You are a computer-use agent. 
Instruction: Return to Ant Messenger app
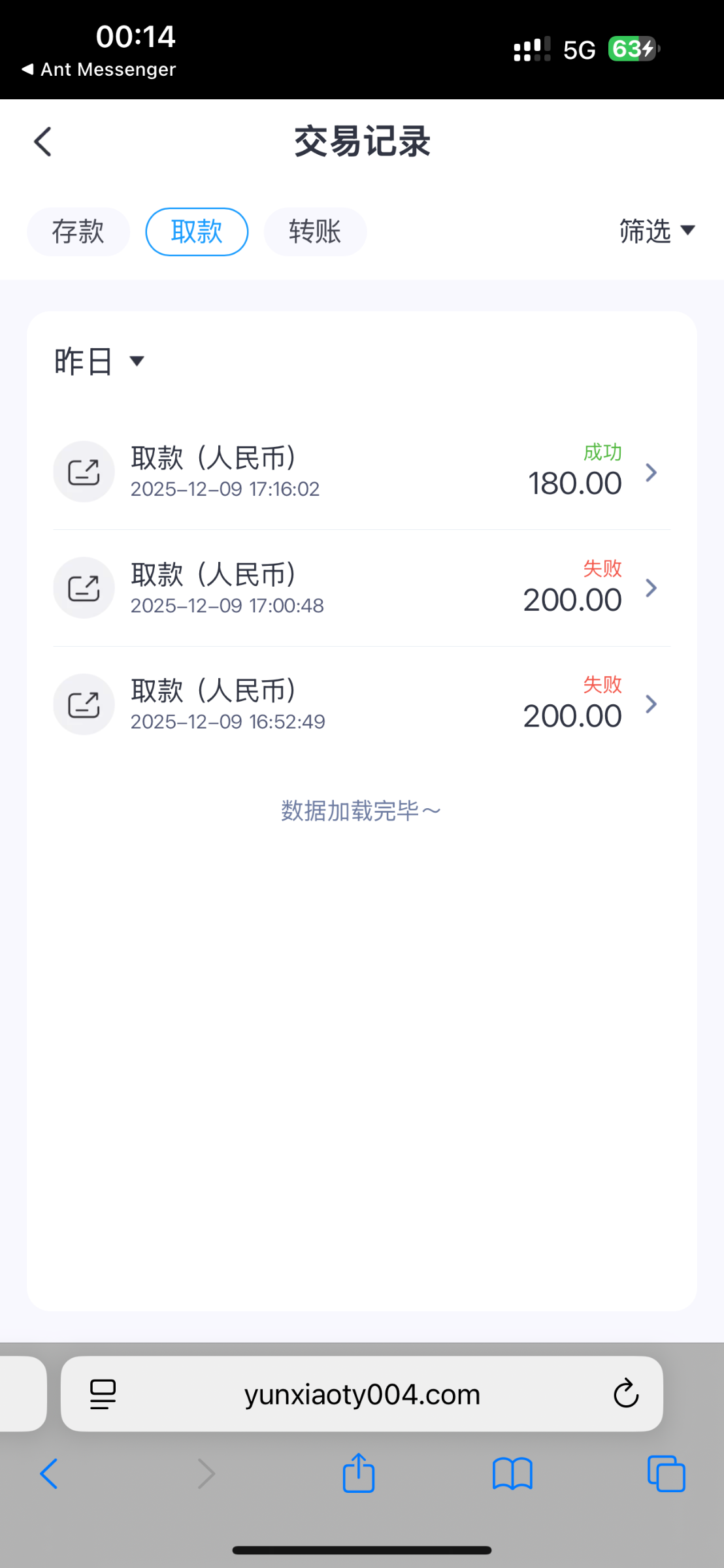99,69
